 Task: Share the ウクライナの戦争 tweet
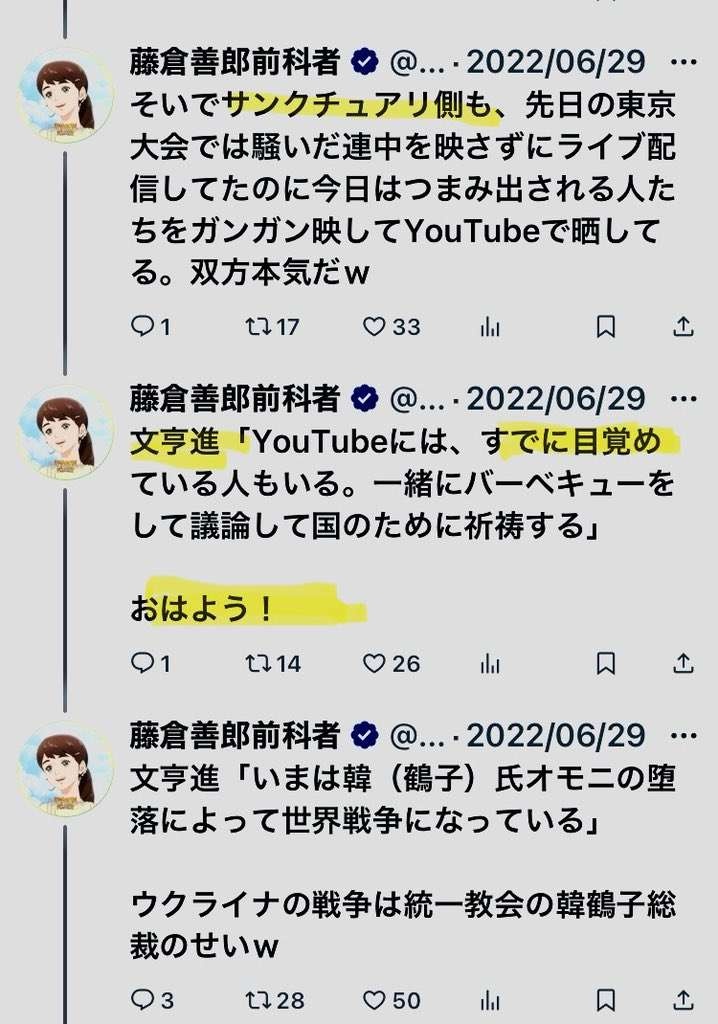(x=683, y=1000)
